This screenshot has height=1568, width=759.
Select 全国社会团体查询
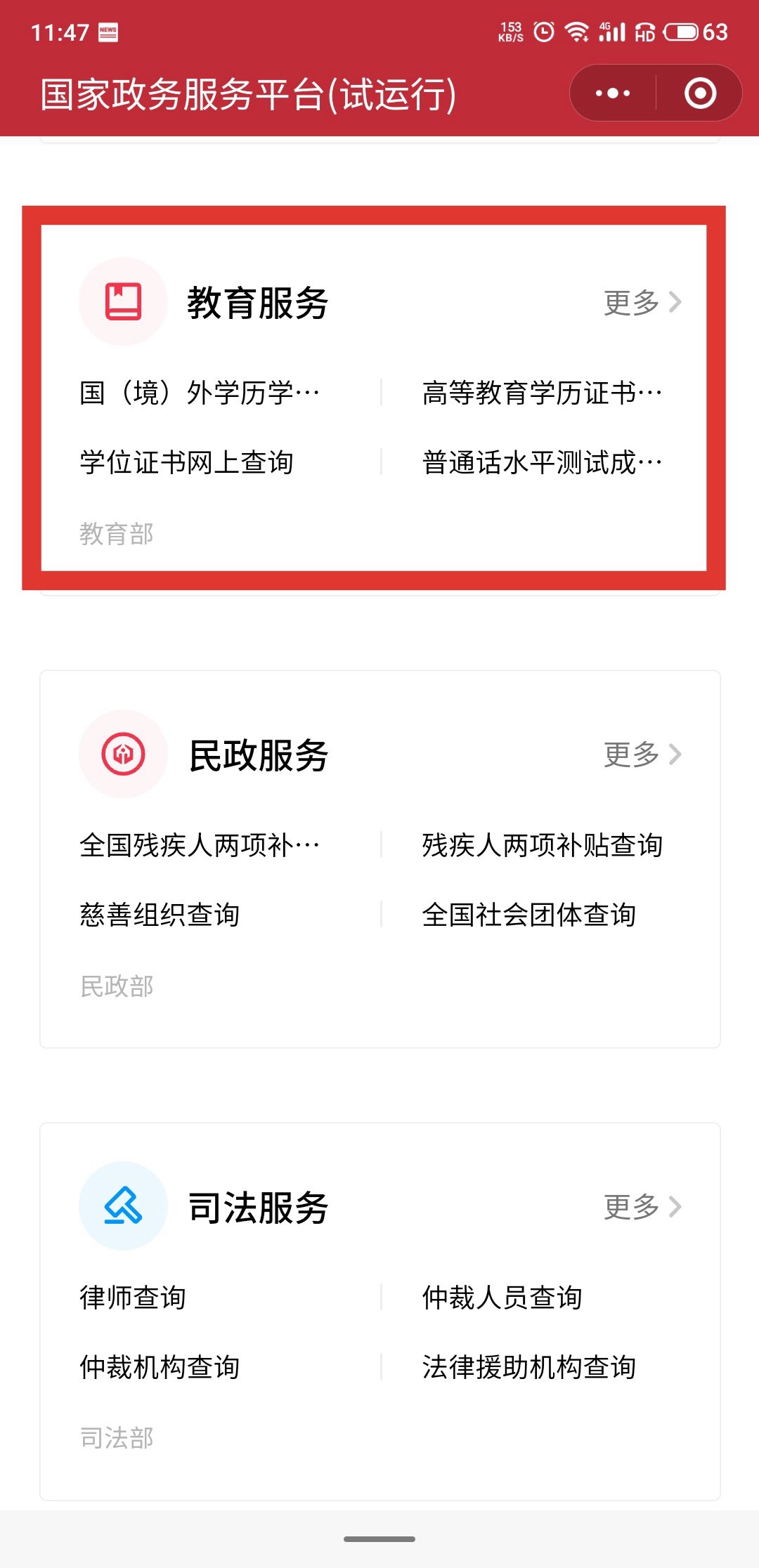(x=529, y=915)
